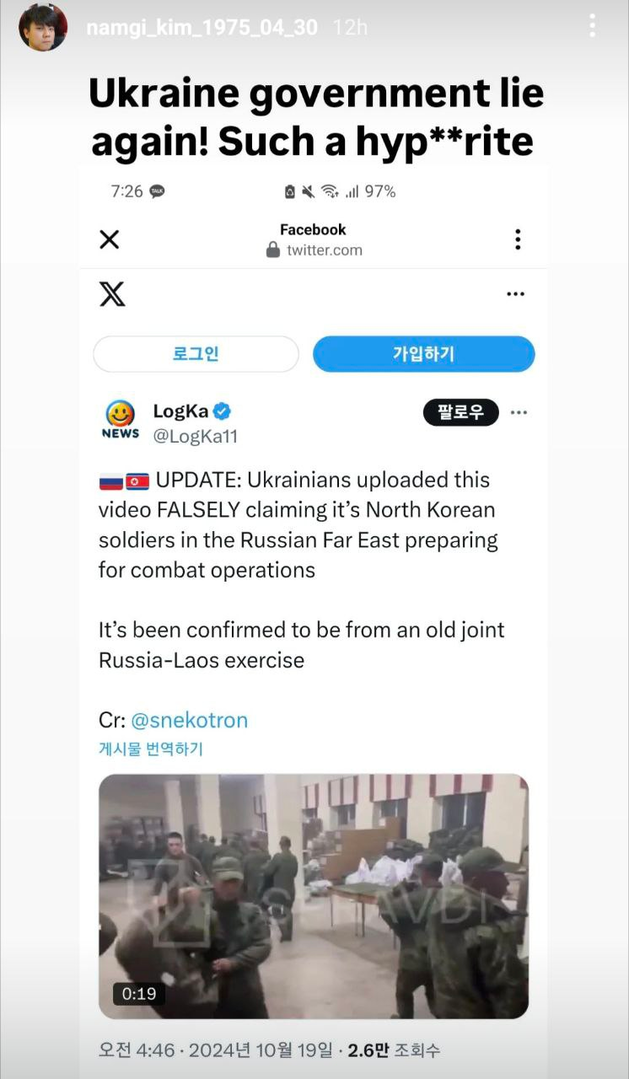Open namgi_kim_1975_04_30's profile from username
Image resolution: width=629 pixels, height=1079 pixels.
[x=202, y=28]
